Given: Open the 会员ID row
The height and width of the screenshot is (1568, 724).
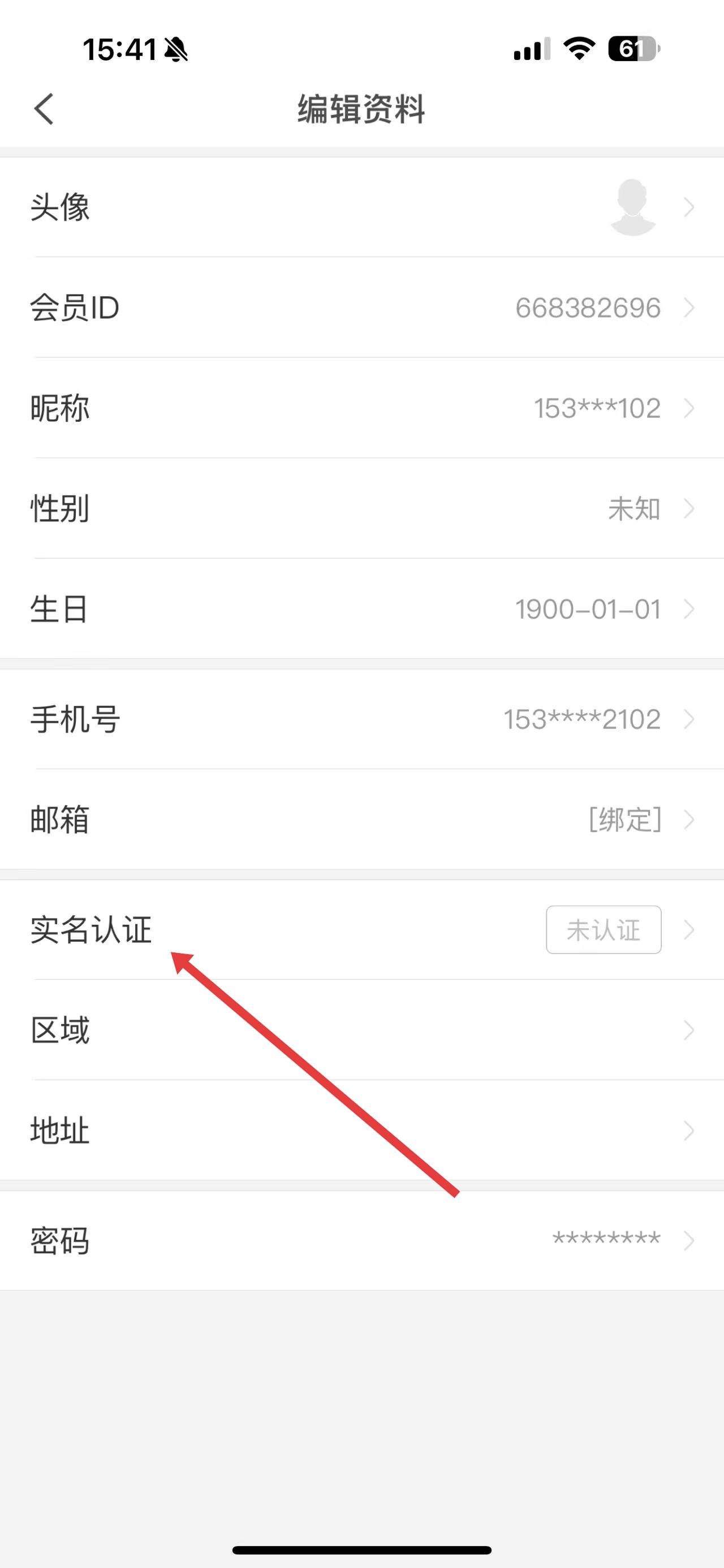Looking at the screenshot, I should 361,307.
